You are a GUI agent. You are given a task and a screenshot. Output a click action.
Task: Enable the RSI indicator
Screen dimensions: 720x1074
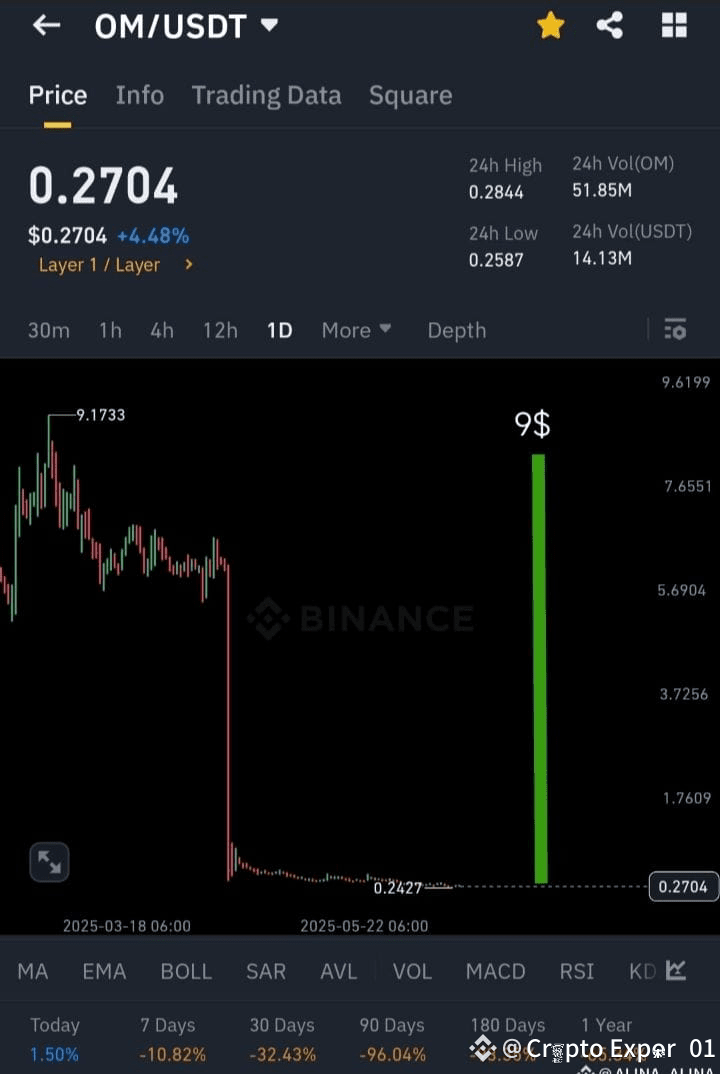click(576, 970)
